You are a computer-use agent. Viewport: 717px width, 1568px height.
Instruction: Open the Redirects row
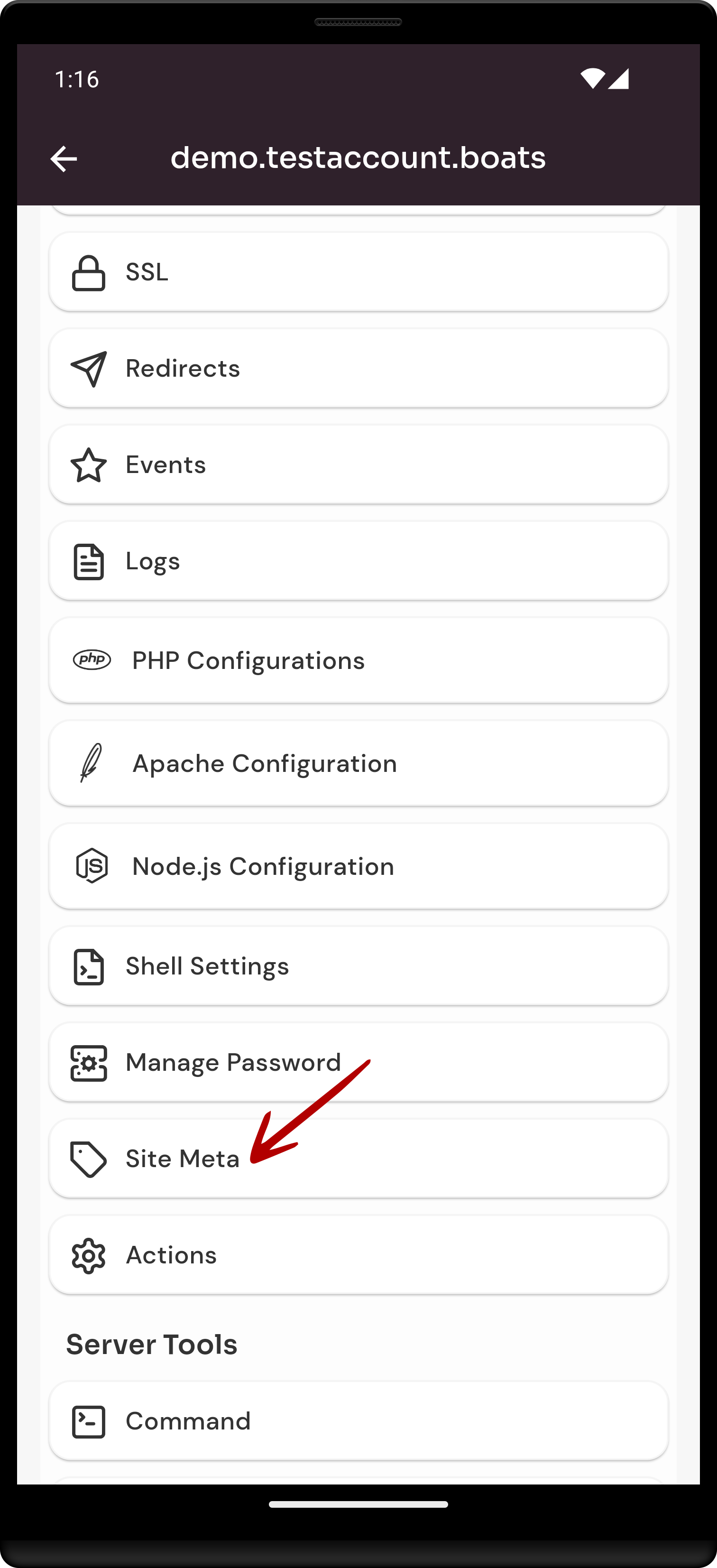pyautogui.click(x=358, y=368)
